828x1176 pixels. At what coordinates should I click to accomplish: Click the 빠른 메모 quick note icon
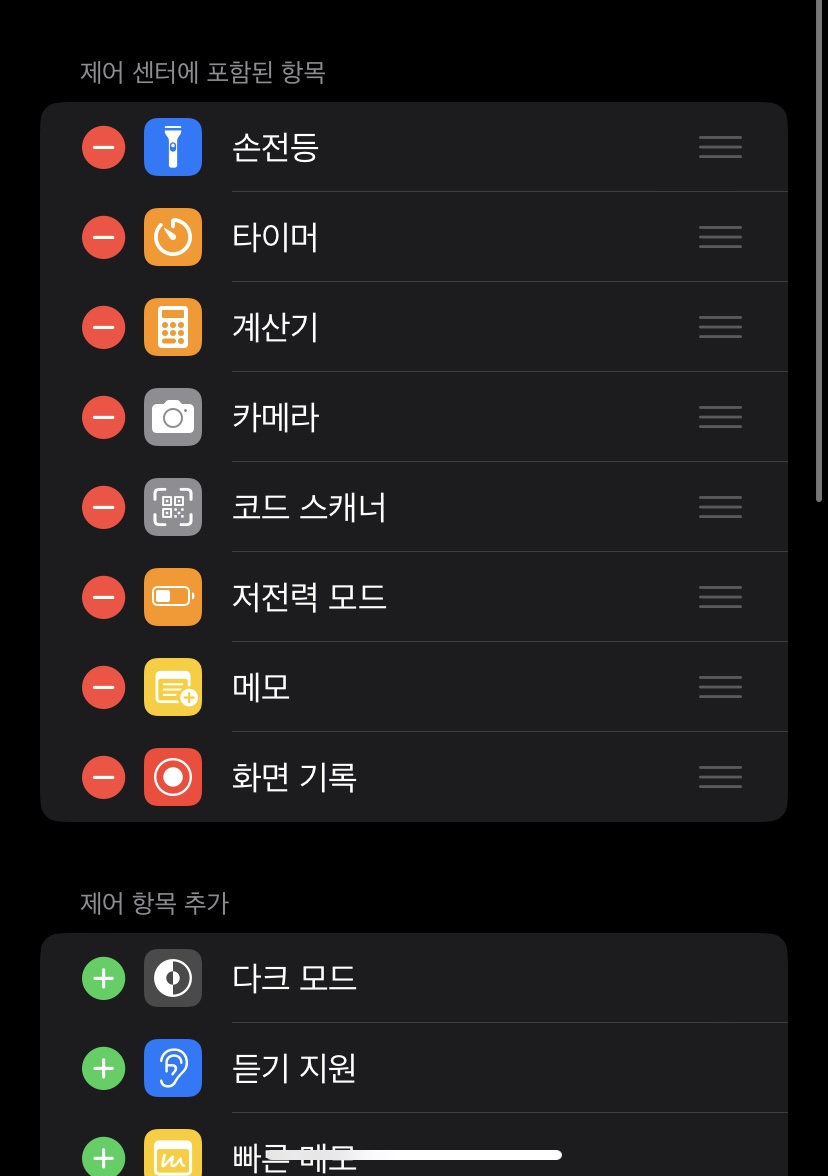pyautogui.click(x=173, y=1155)
